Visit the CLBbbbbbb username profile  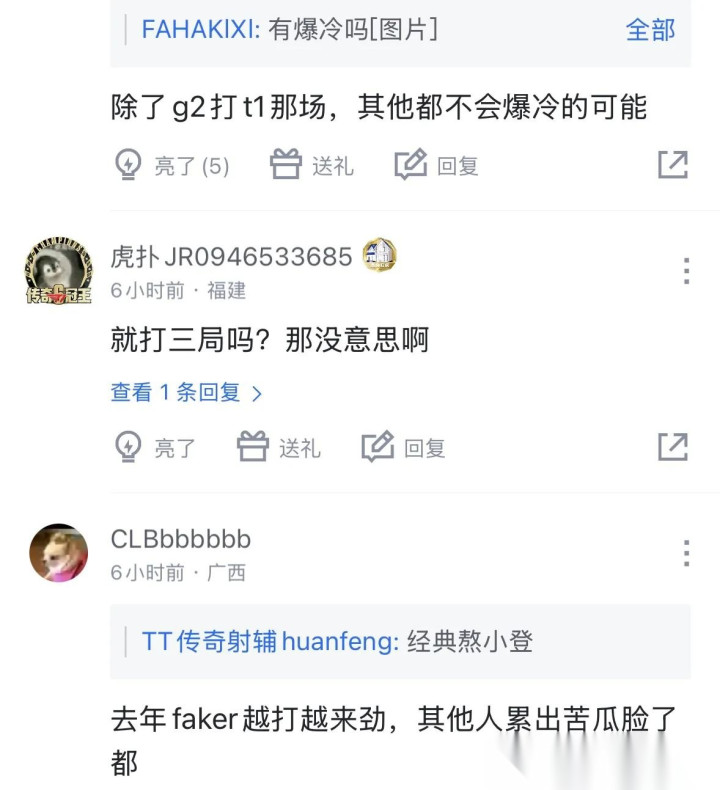point(181,540)
